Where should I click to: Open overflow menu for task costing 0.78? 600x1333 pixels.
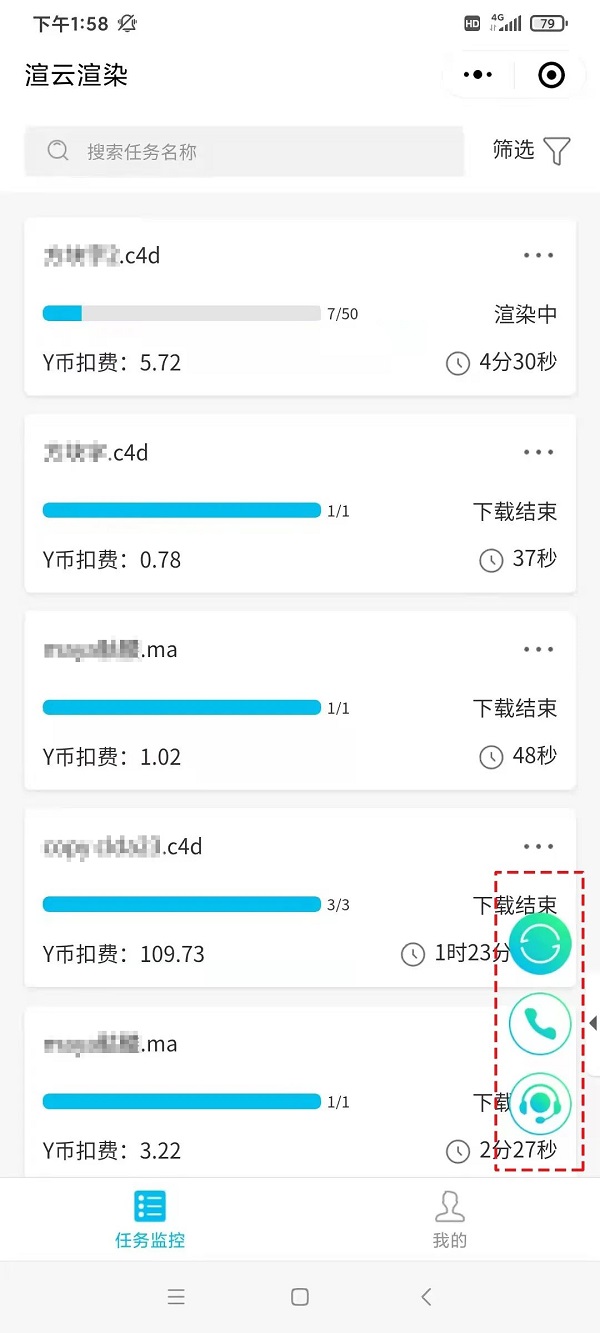[538, 453]
